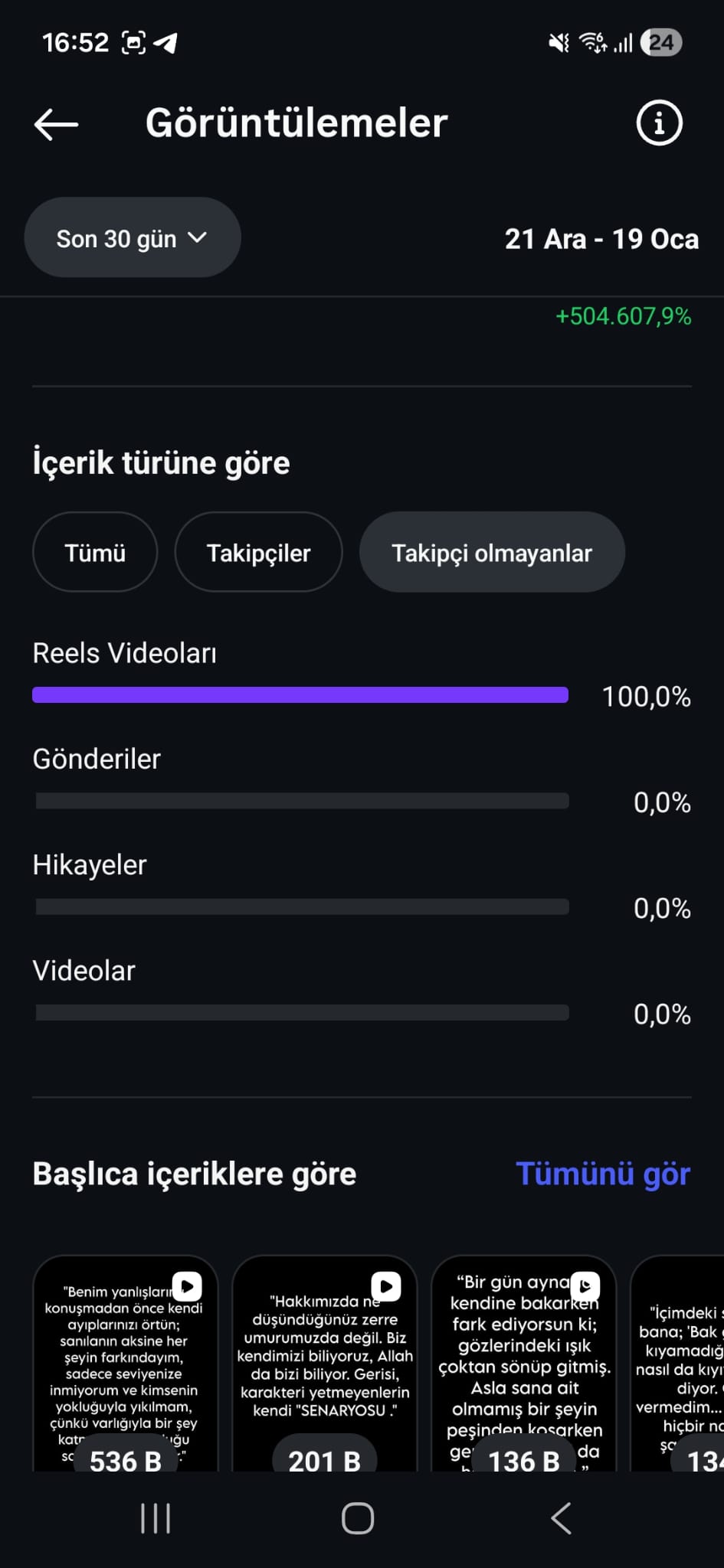This screenshot has height=1568, width=724.
Task: Open the reel with 201 B views
Action: 325,1363
